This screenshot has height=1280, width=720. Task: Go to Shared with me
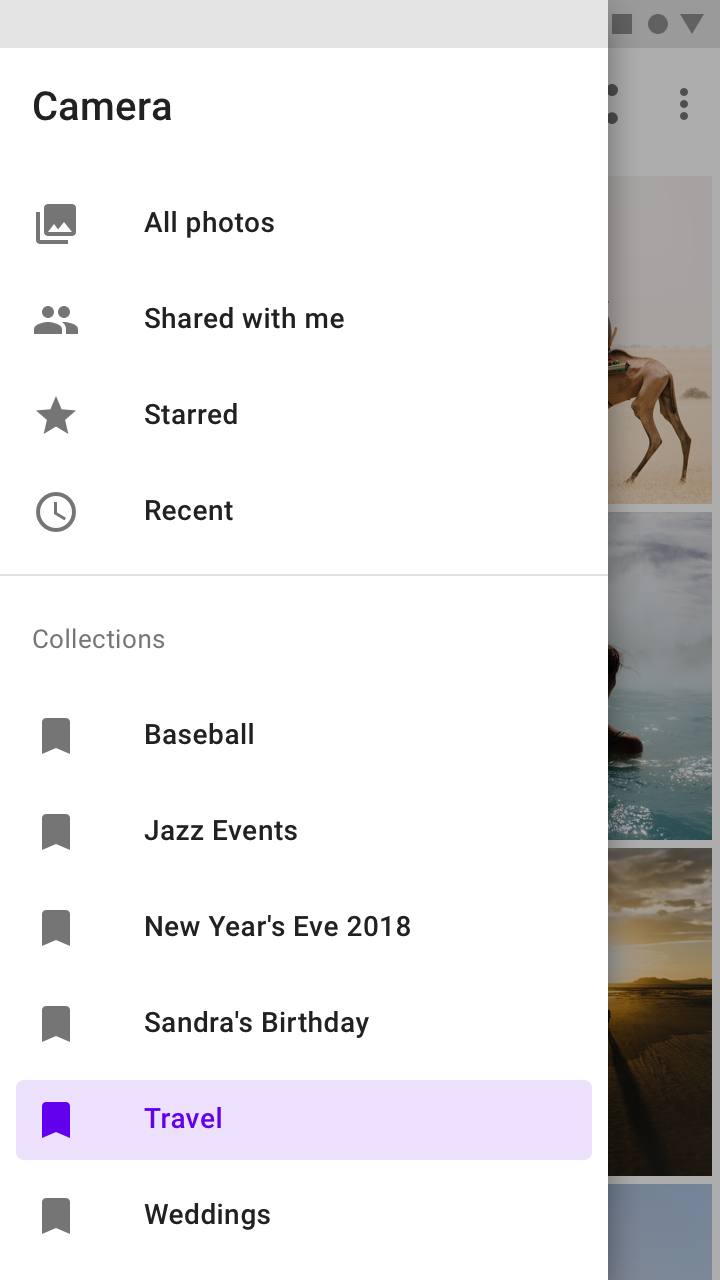click(x=244, y=319)
